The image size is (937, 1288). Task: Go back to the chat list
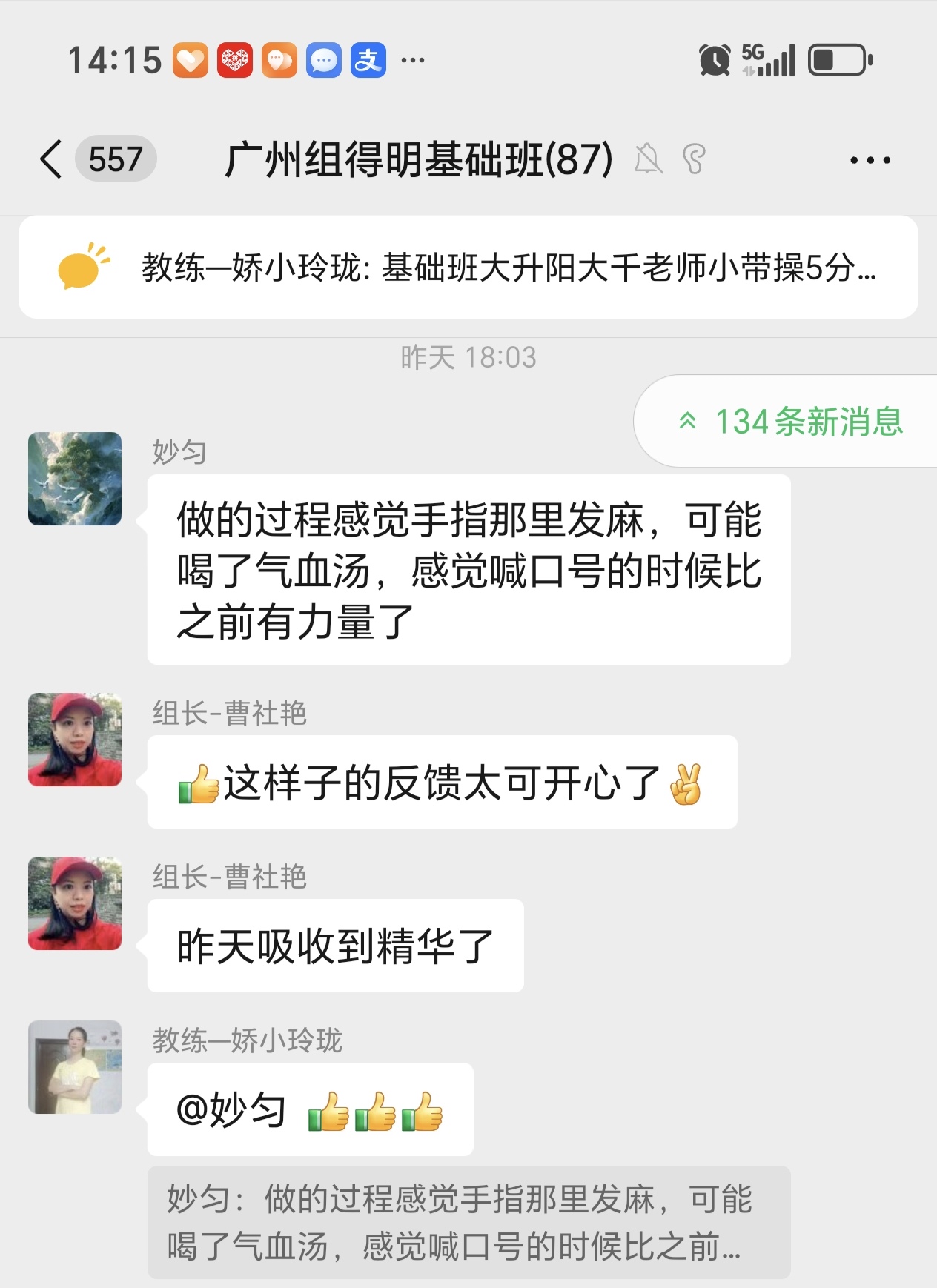coord(52,159)
